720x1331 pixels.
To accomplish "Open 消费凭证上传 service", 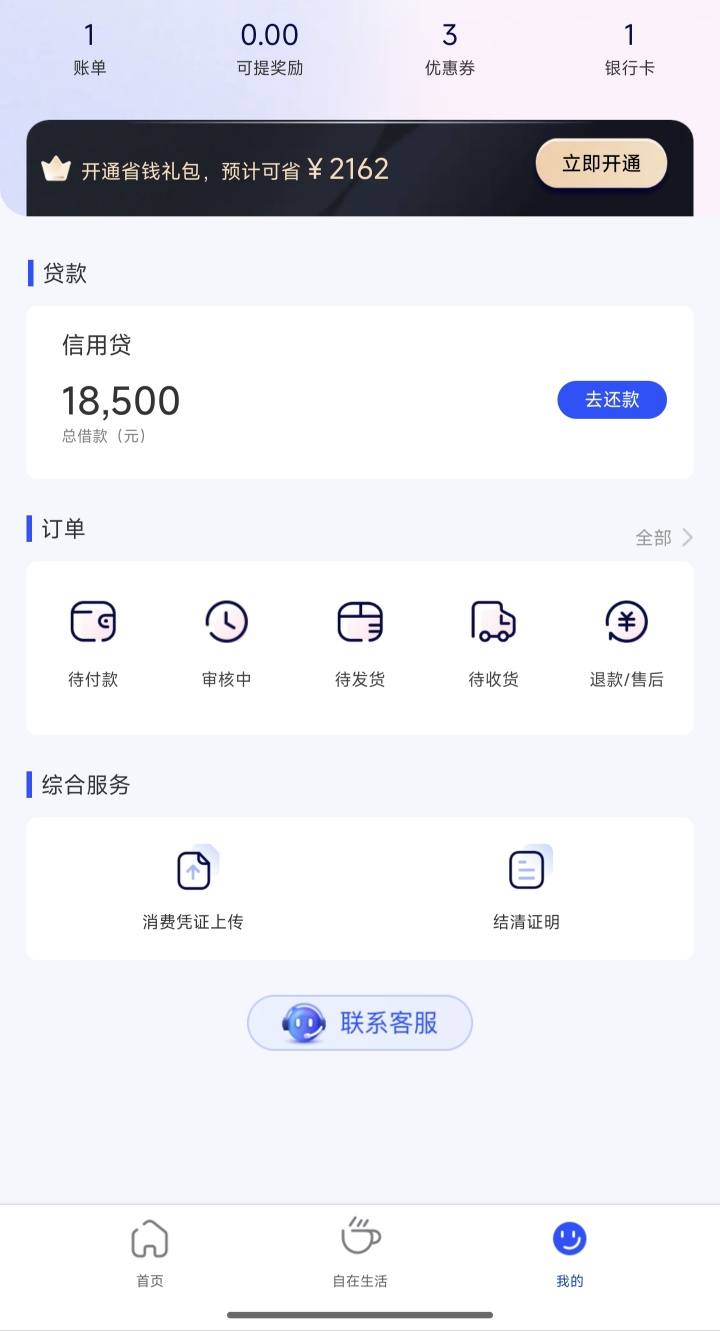I will [x=193, y=888].
